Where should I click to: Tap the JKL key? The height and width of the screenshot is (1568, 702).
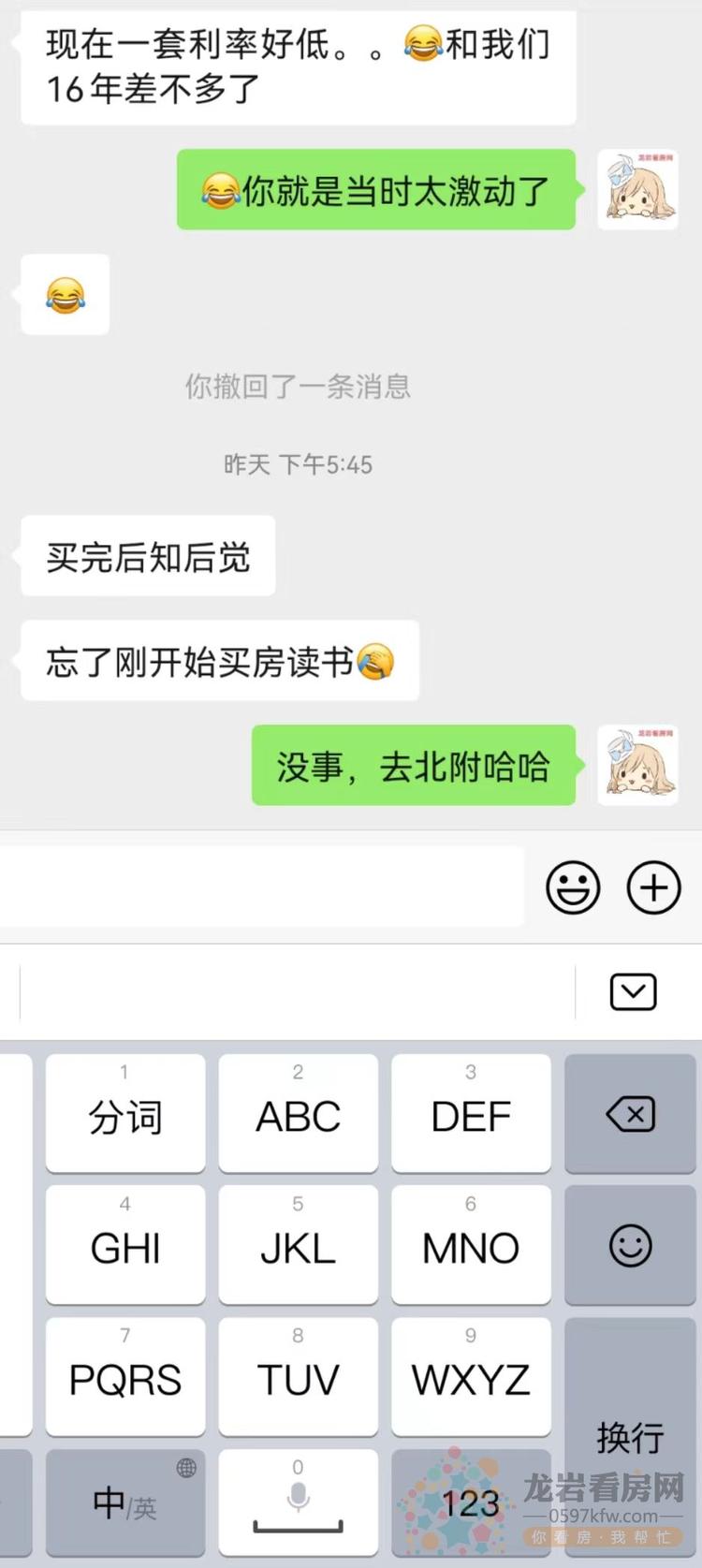(x=298, y=1246)
